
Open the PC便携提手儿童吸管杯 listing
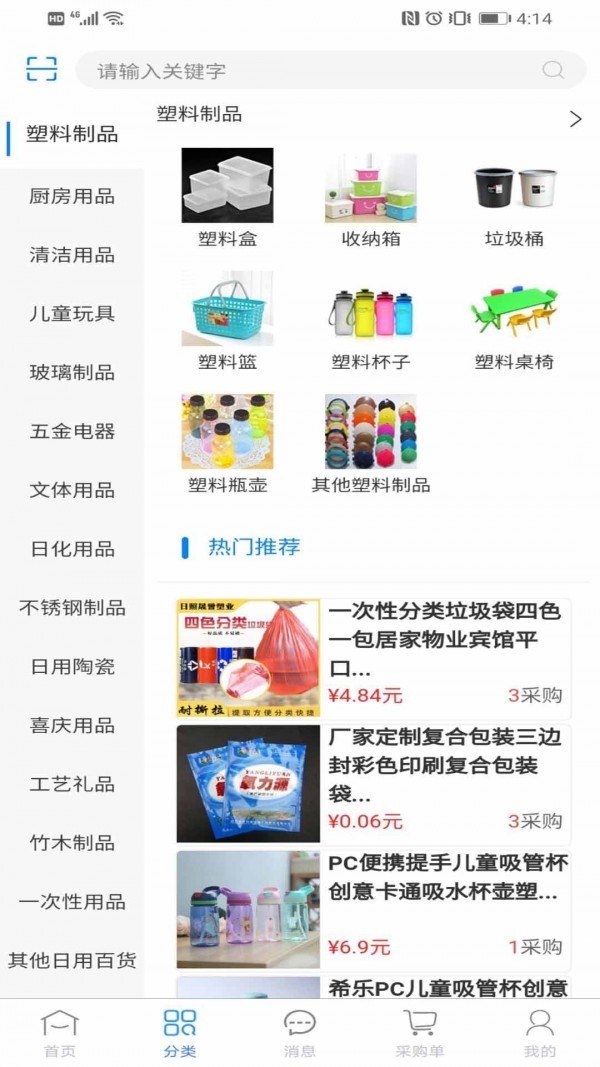pos(373,909)
